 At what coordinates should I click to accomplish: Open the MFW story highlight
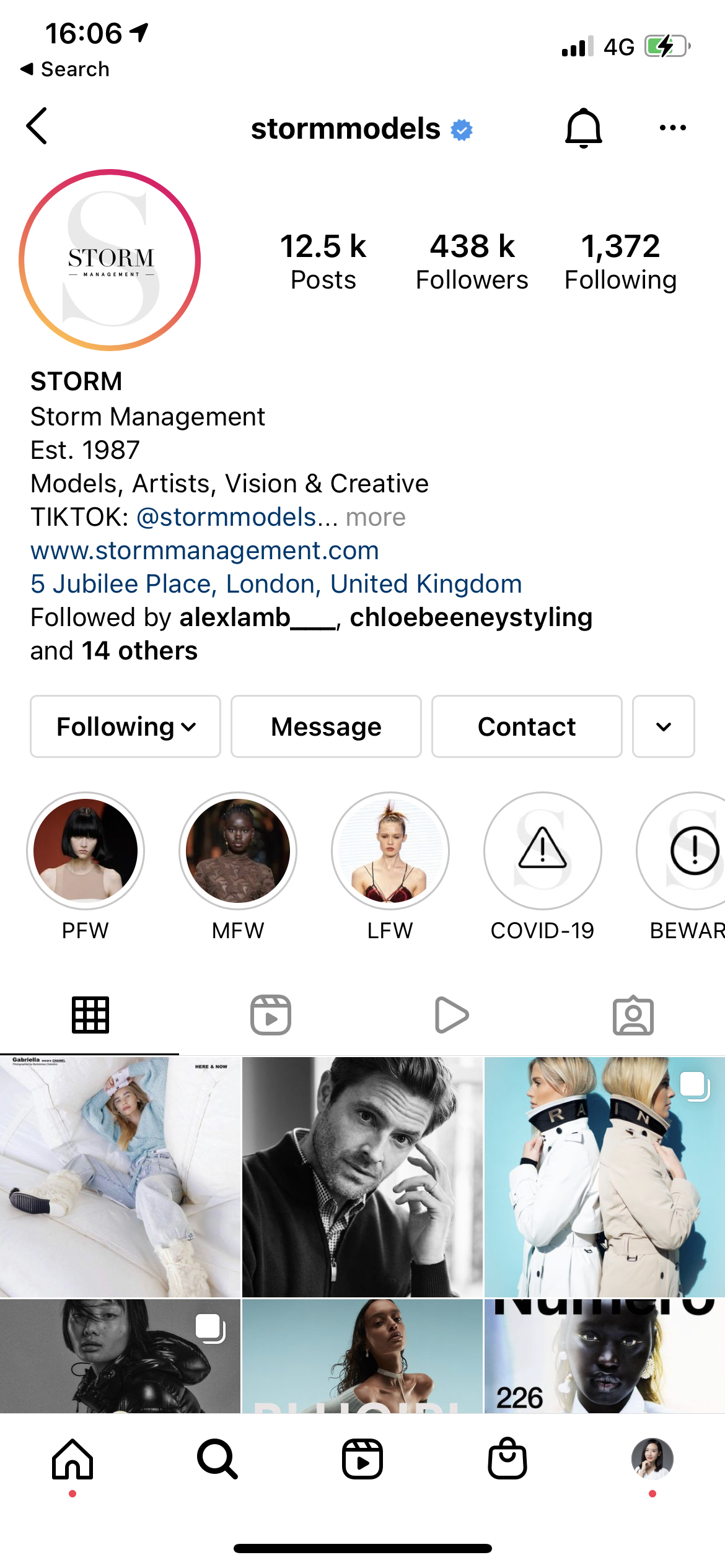click(x=238, y=851)
